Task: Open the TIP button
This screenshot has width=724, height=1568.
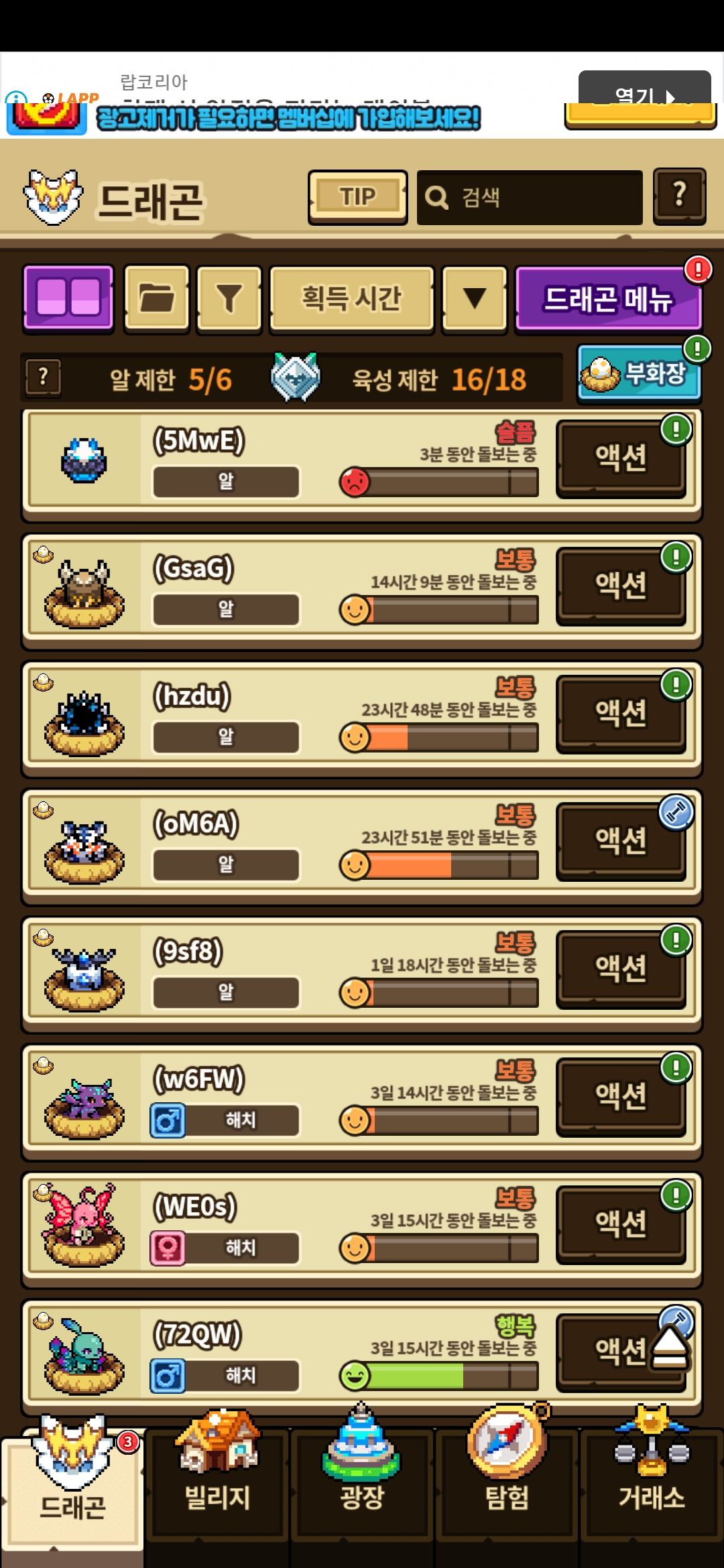Action: (x=357, y=197)
